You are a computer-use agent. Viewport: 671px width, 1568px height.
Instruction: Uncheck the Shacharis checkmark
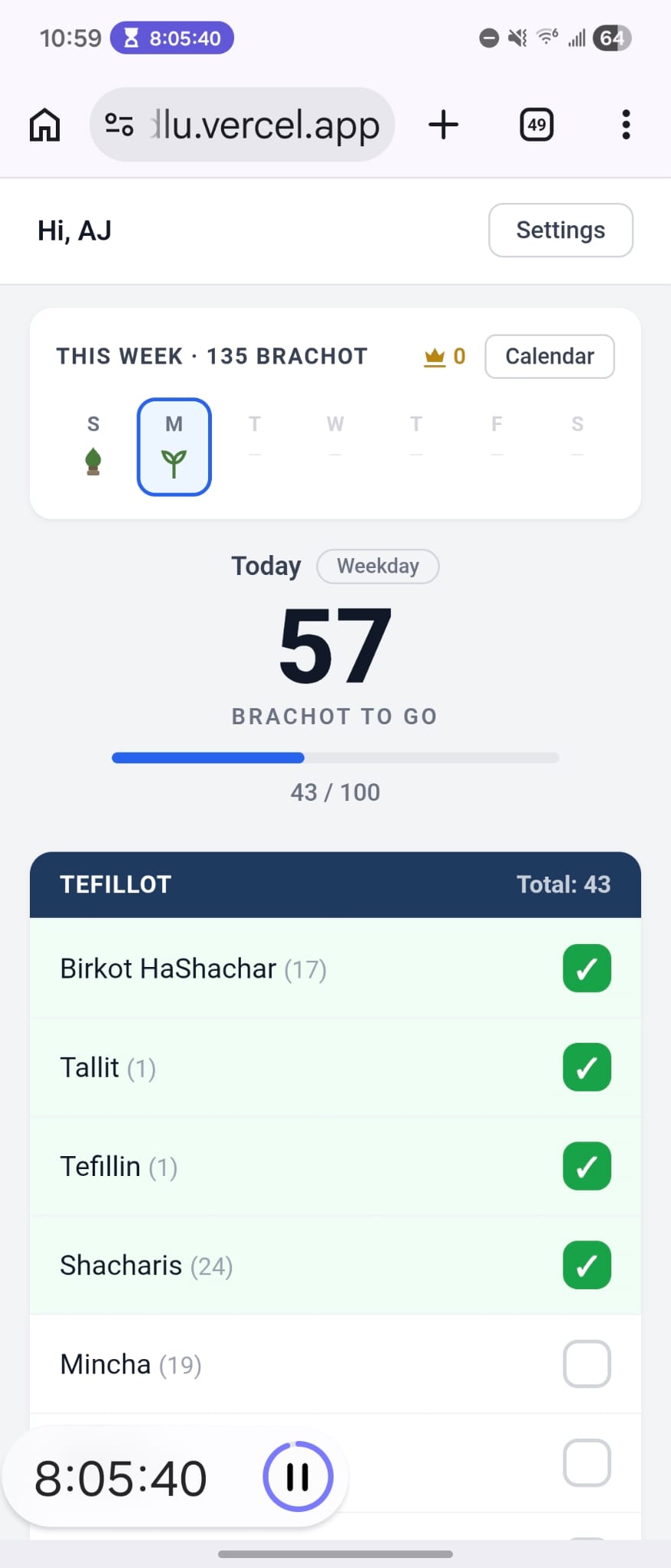tap(586, 1265)
